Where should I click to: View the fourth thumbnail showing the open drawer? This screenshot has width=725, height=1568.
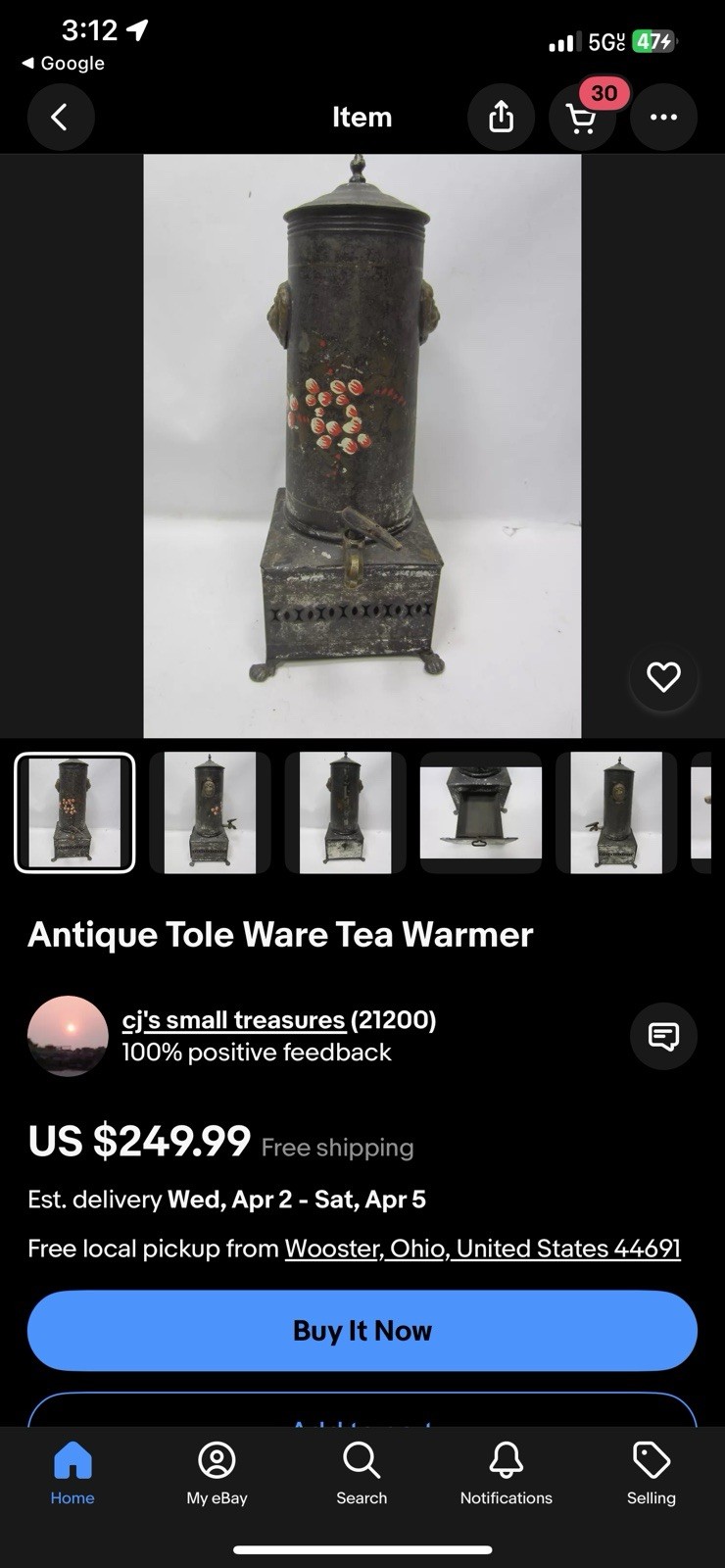480,812
